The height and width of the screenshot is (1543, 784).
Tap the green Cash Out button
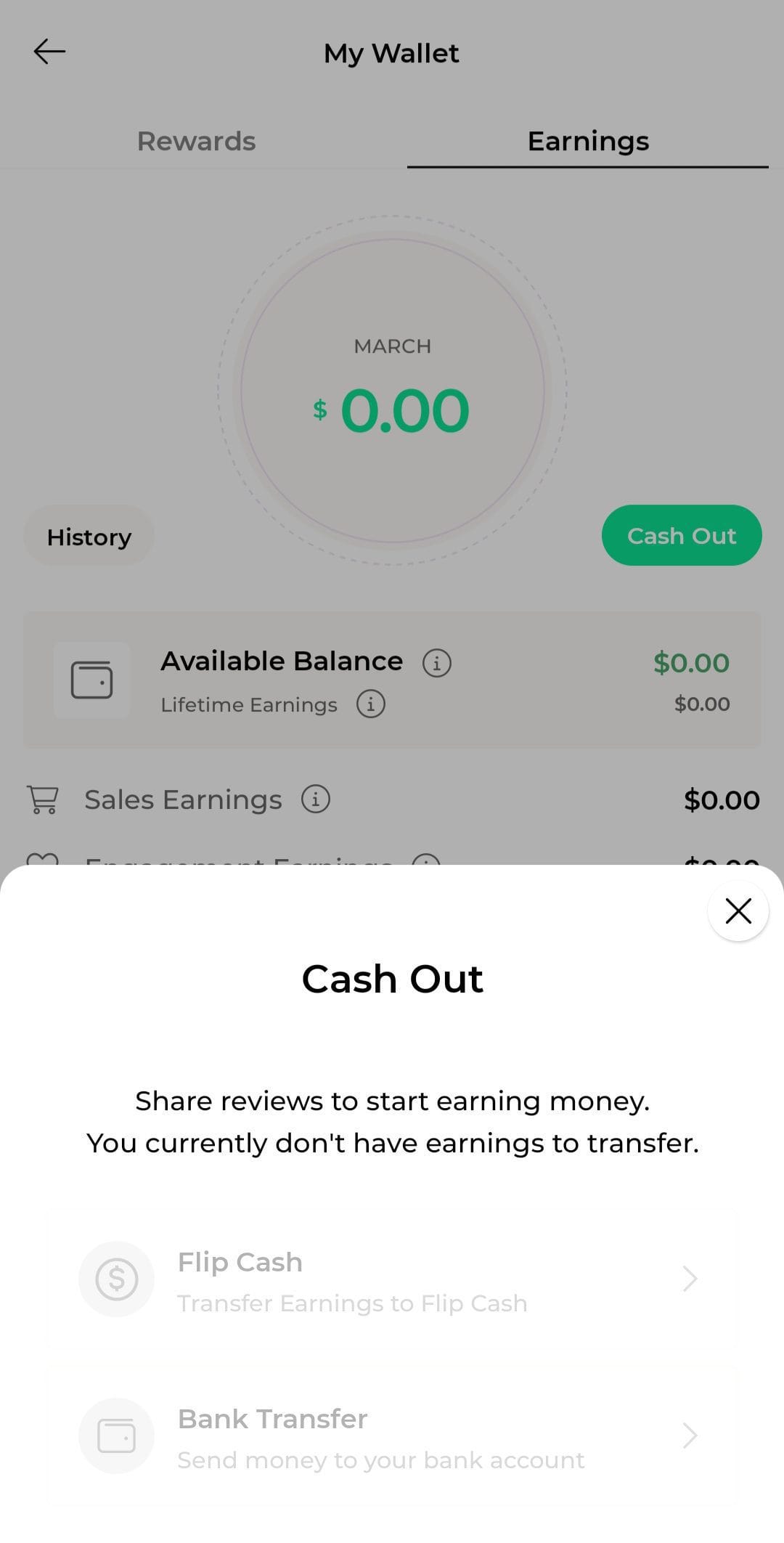pos(682,535)
